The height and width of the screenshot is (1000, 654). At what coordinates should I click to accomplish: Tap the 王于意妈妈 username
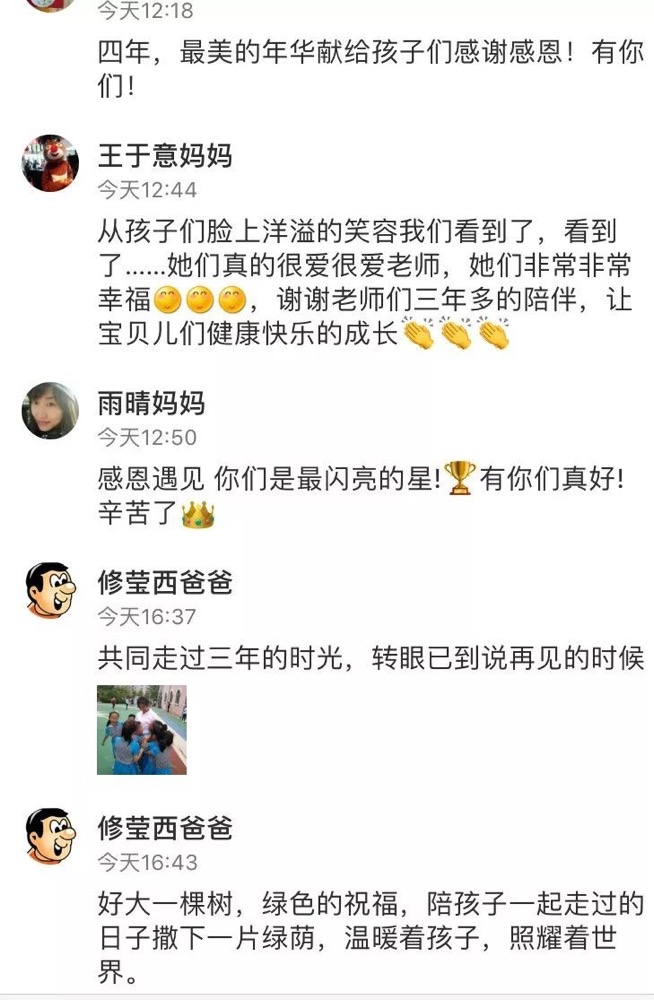tap(165, 156)
